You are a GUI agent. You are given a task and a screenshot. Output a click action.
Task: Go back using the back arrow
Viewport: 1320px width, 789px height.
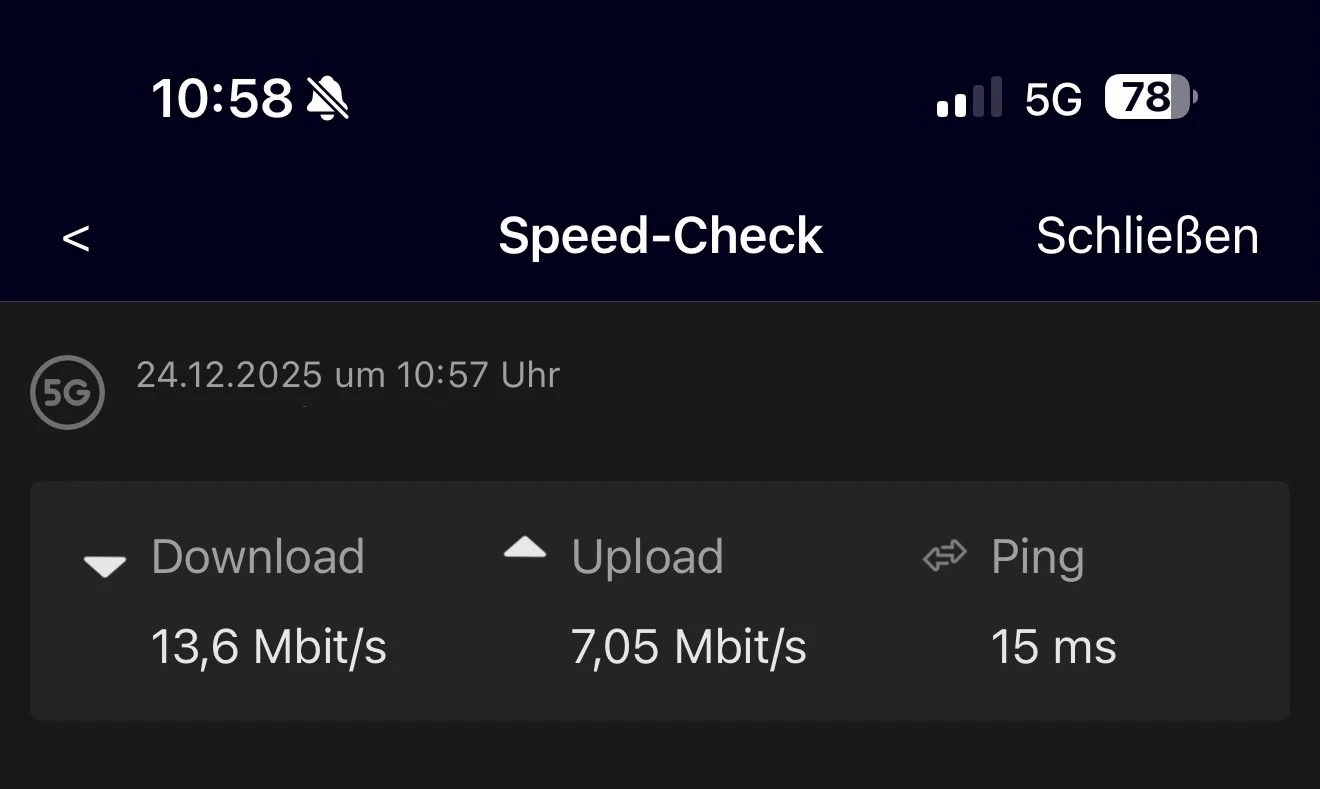tap(76, 238)
